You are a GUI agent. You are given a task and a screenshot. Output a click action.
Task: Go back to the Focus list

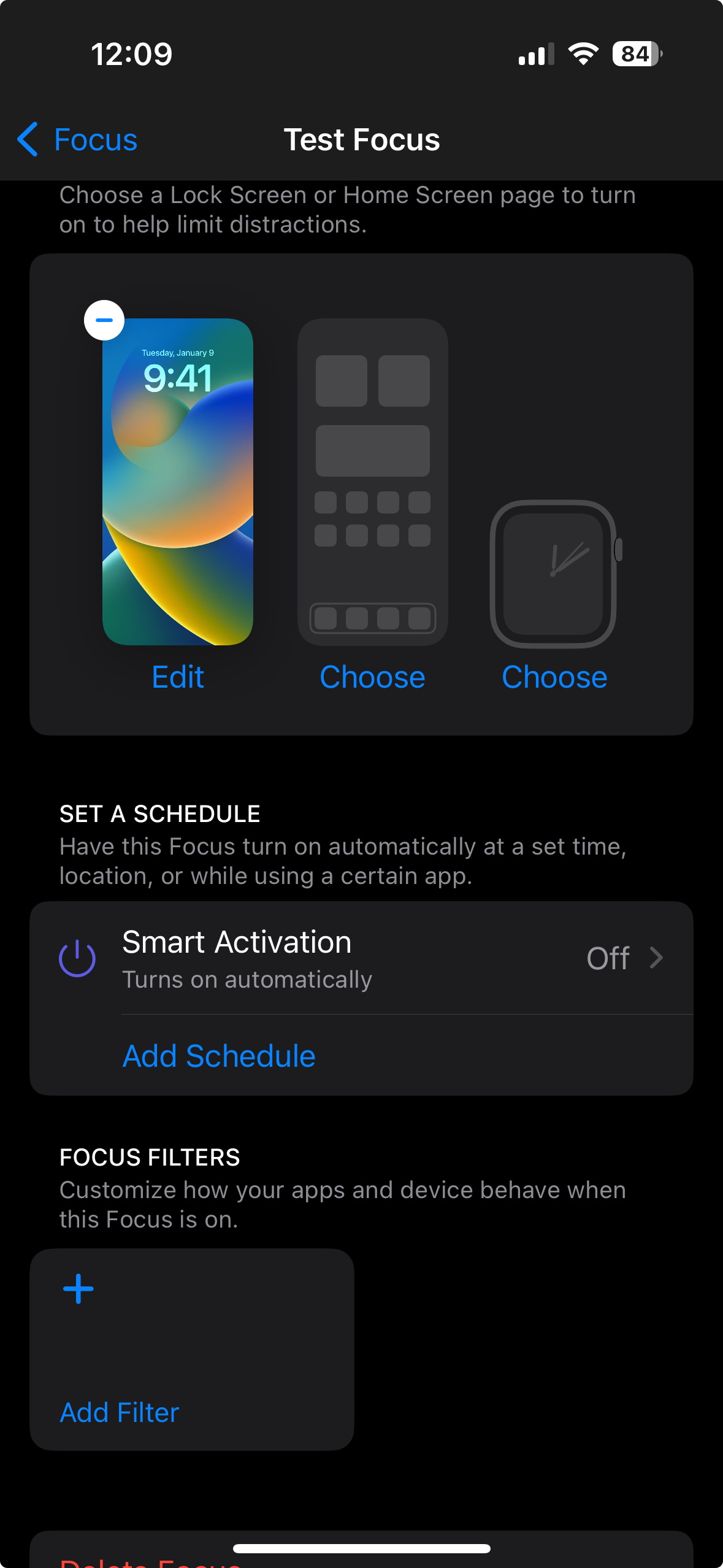coord(77,140)
